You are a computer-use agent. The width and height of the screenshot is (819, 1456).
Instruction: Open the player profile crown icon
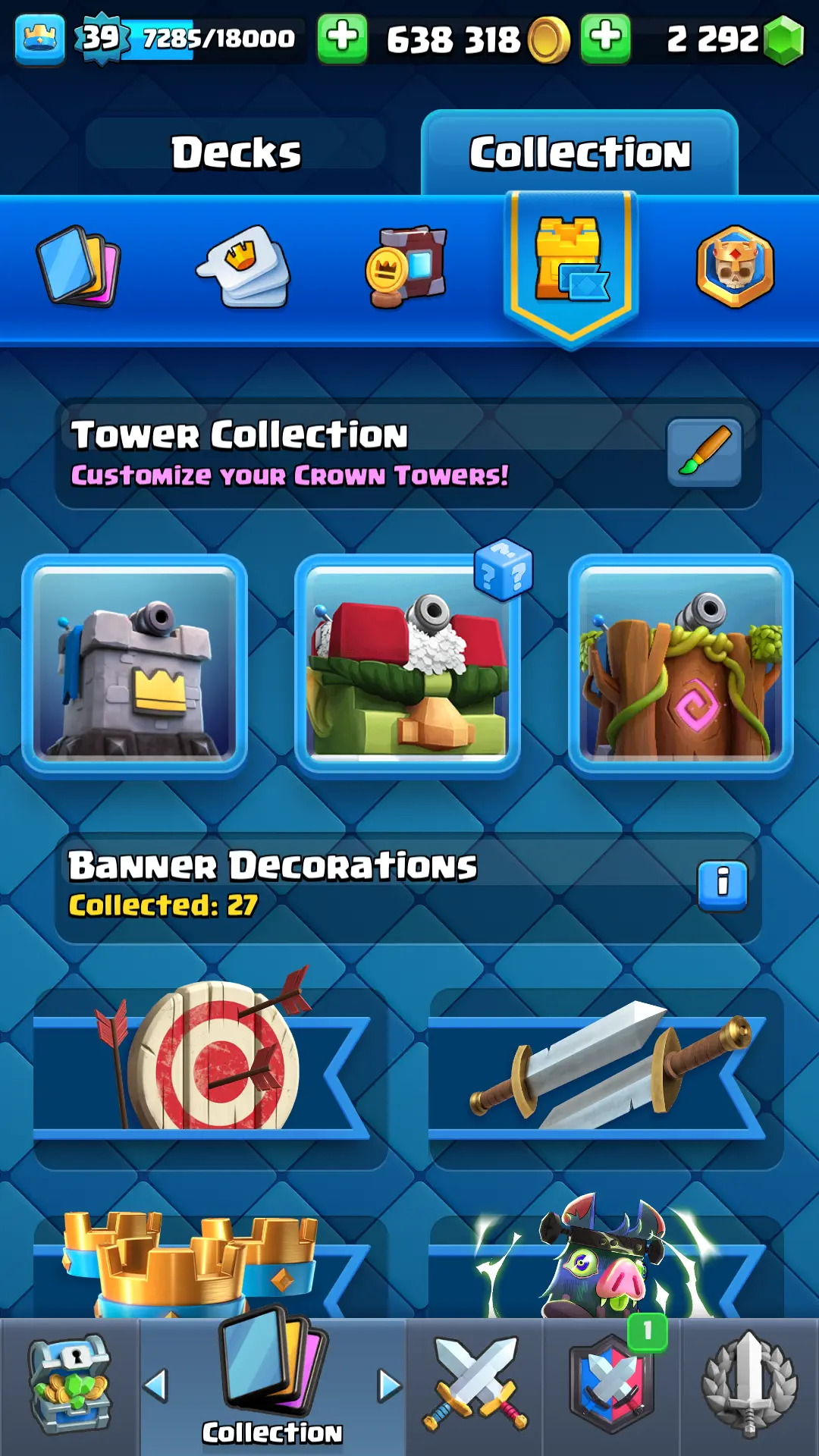39,39
